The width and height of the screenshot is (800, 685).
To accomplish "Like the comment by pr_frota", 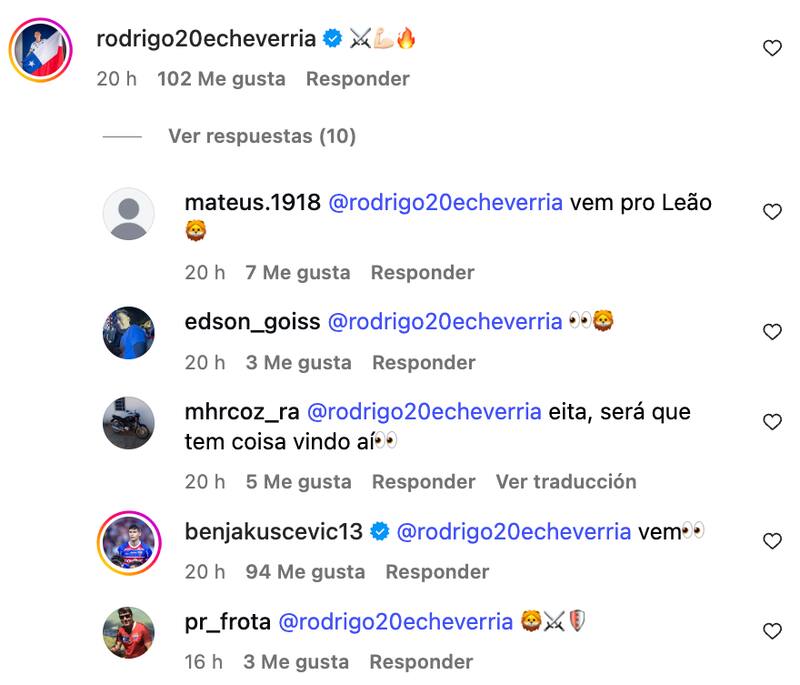I will click(x=772, y=631).
